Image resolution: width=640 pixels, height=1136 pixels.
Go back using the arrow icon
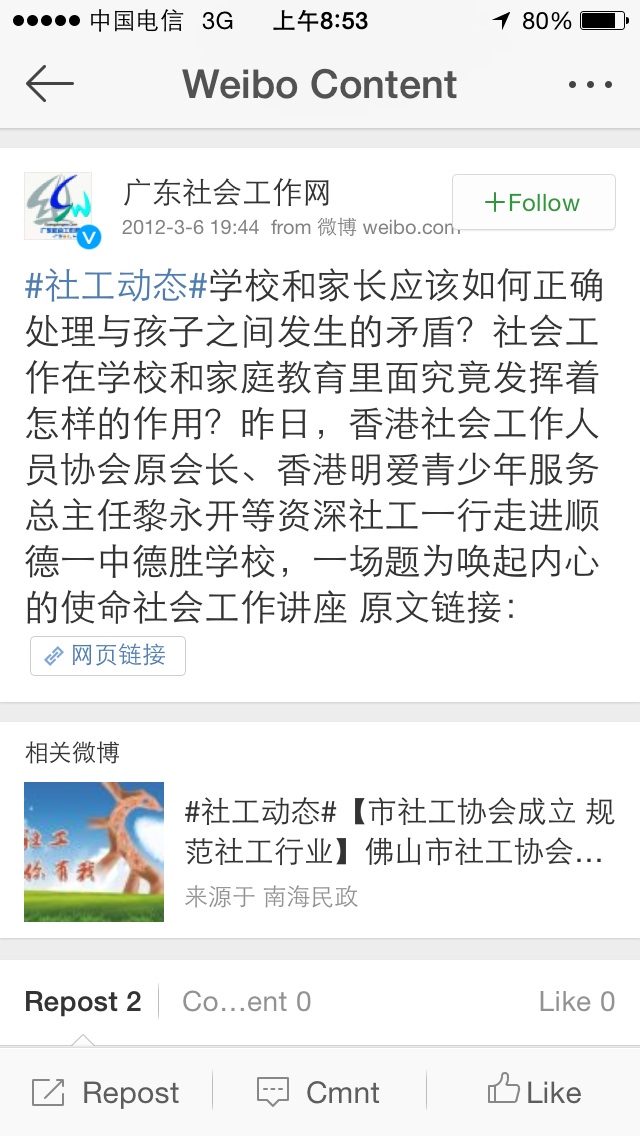coord(50,85)
